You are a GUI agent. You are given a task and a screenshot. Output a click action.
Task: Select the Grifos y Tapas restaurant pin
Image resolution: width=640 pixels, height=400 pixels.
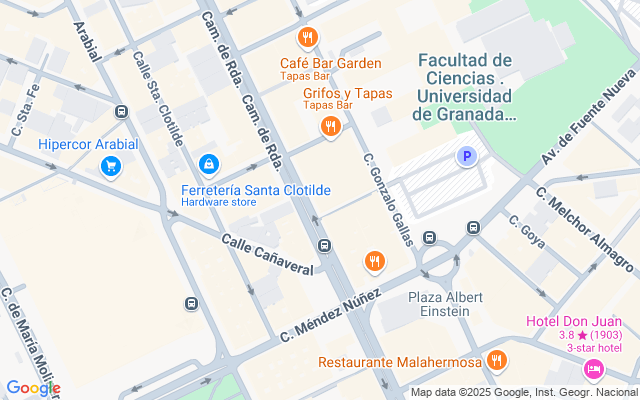(x=330, y=126)
